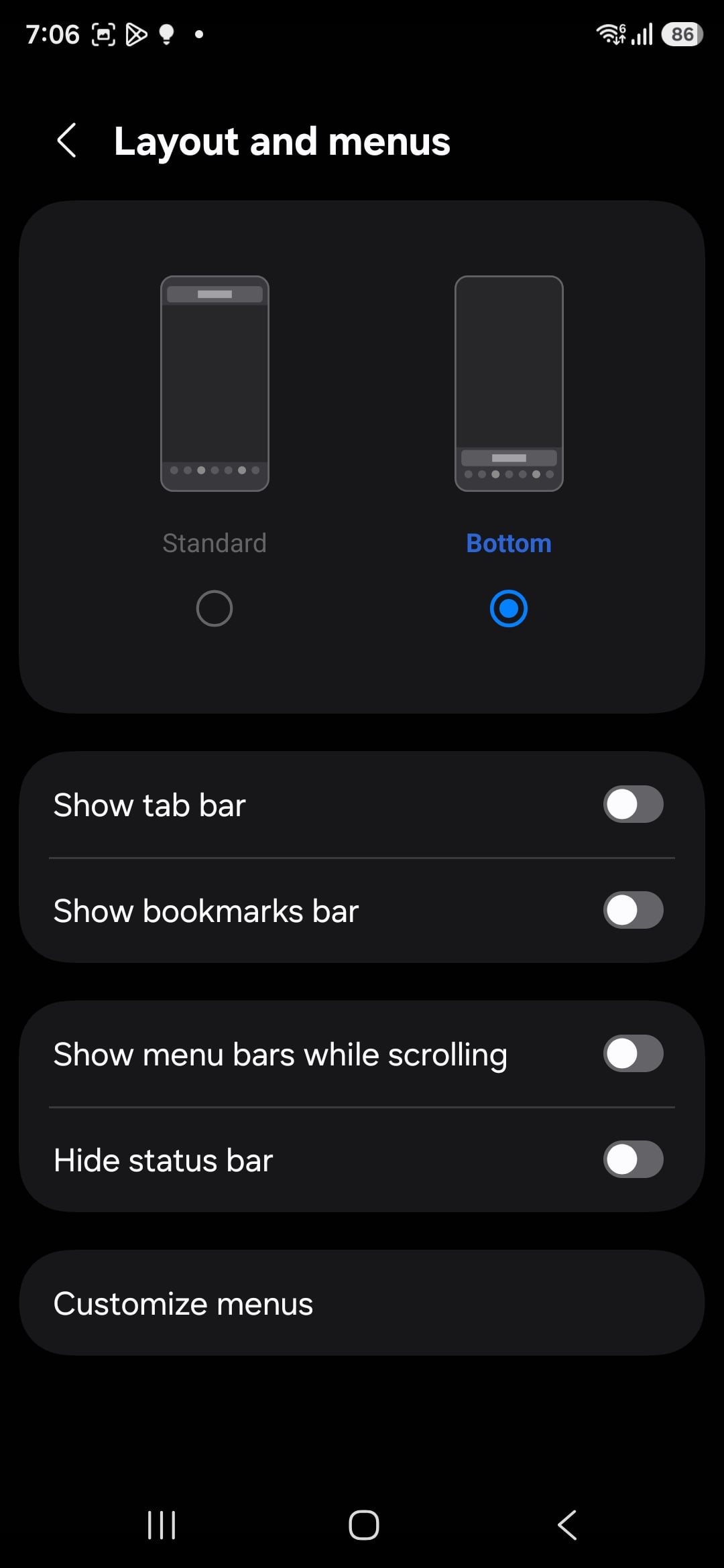Image resolution: width=724 pixels, height=1568 pixels.
Task: Select the Bottom layout radio button
Action: [508, 608]
